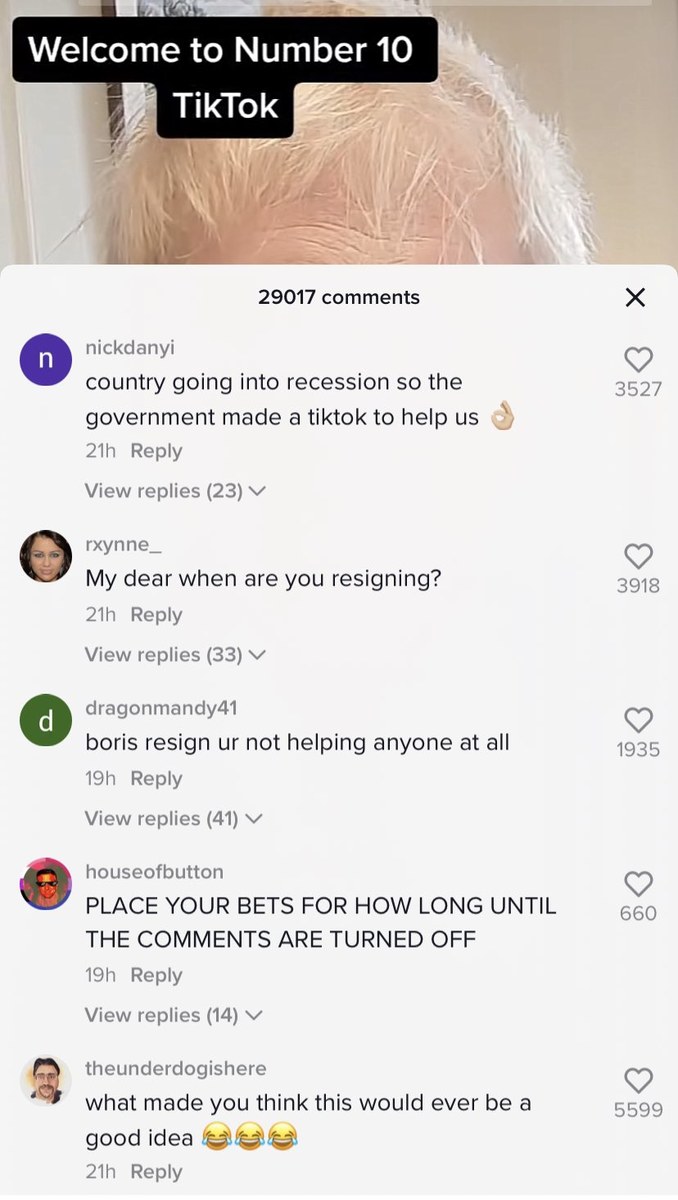Screen dimensions: 678x1200
Task: View 41 replies under dragonmandy41's comment
Action: 172,819
